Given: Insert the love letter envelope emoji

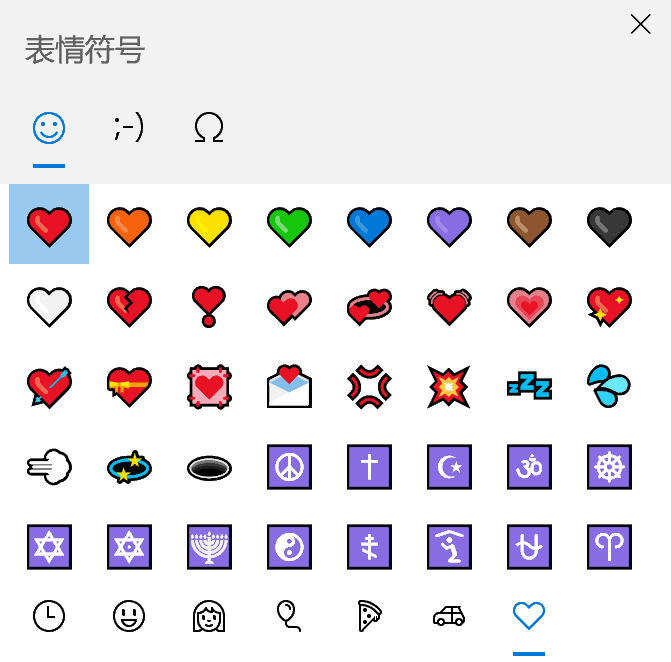Looking at the screenshot, I should tap(289, 385).
